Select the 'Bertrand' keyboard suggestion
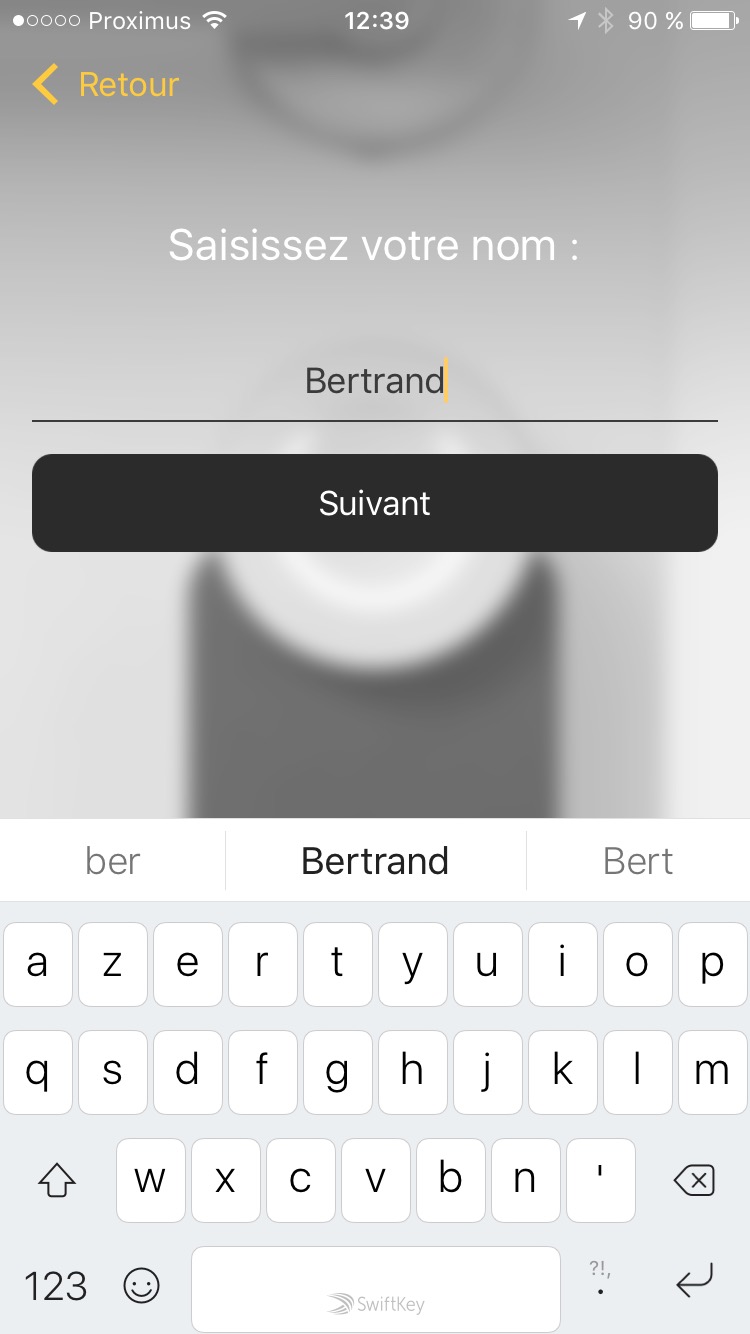The width and height of the screenshot is (750, 1334). pos(375,861)
